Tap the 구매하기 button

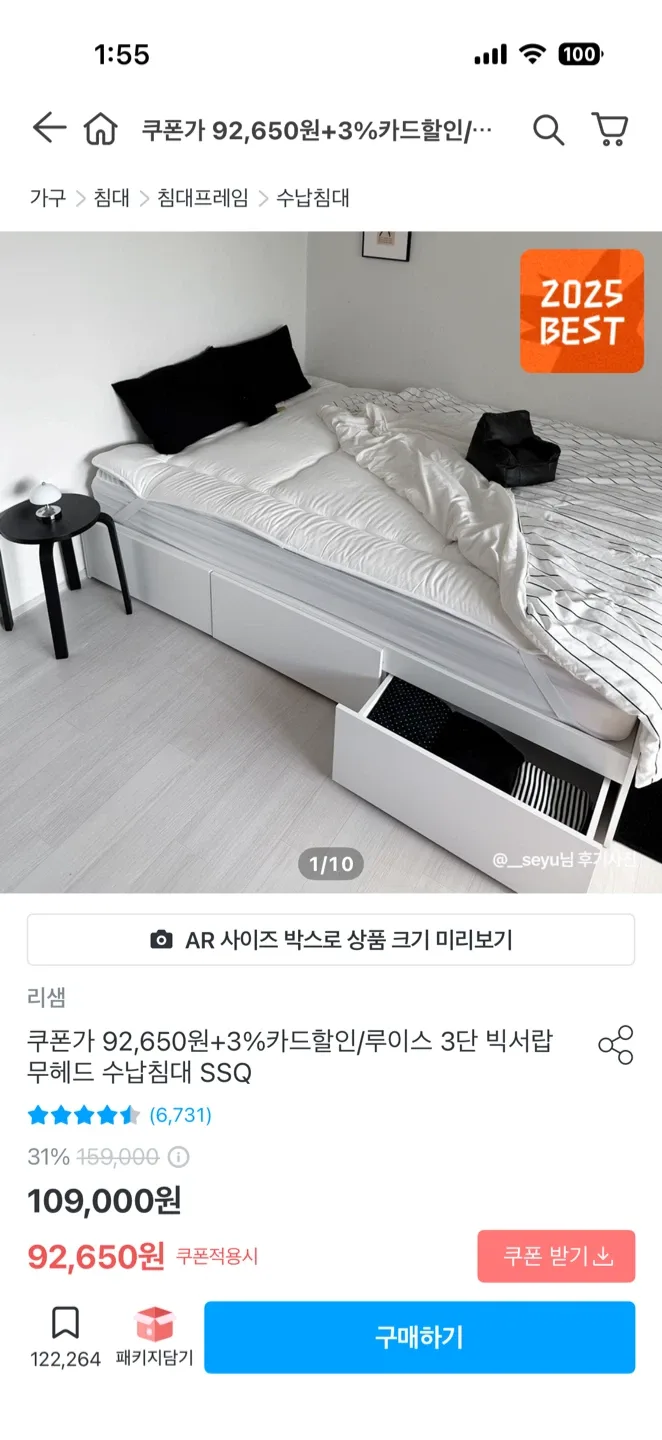(x=419, y=1337)
